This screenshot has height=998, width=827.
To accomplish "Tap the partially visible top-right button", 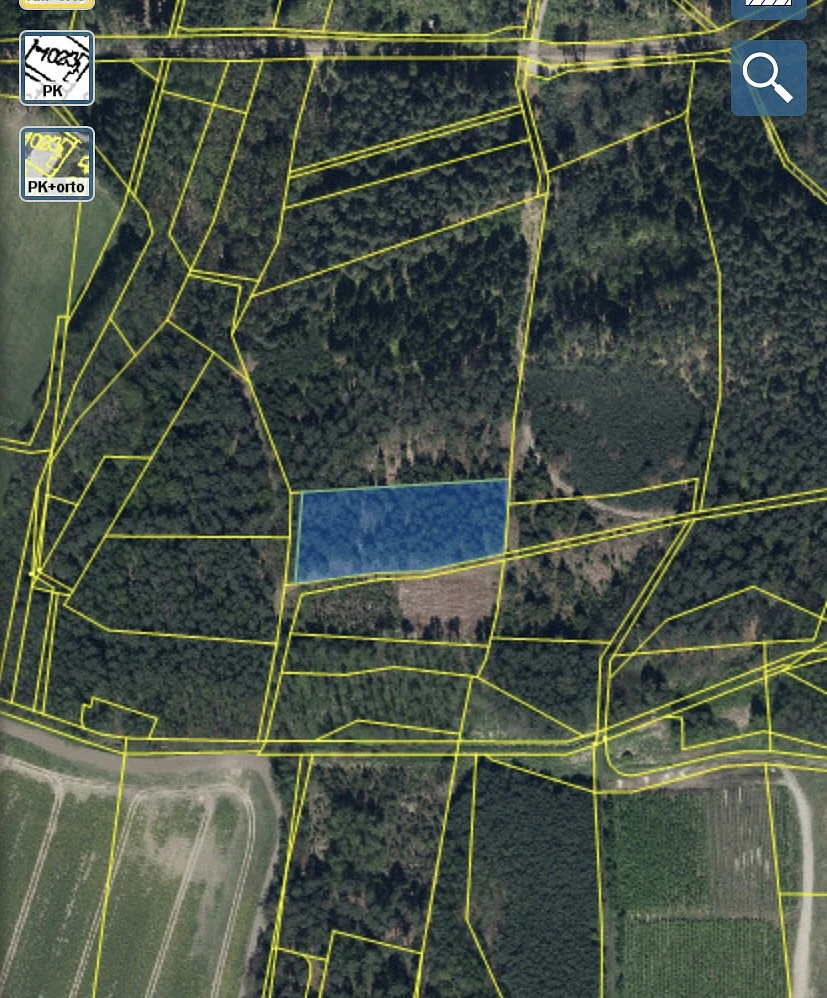I will [x=768, y=8].
